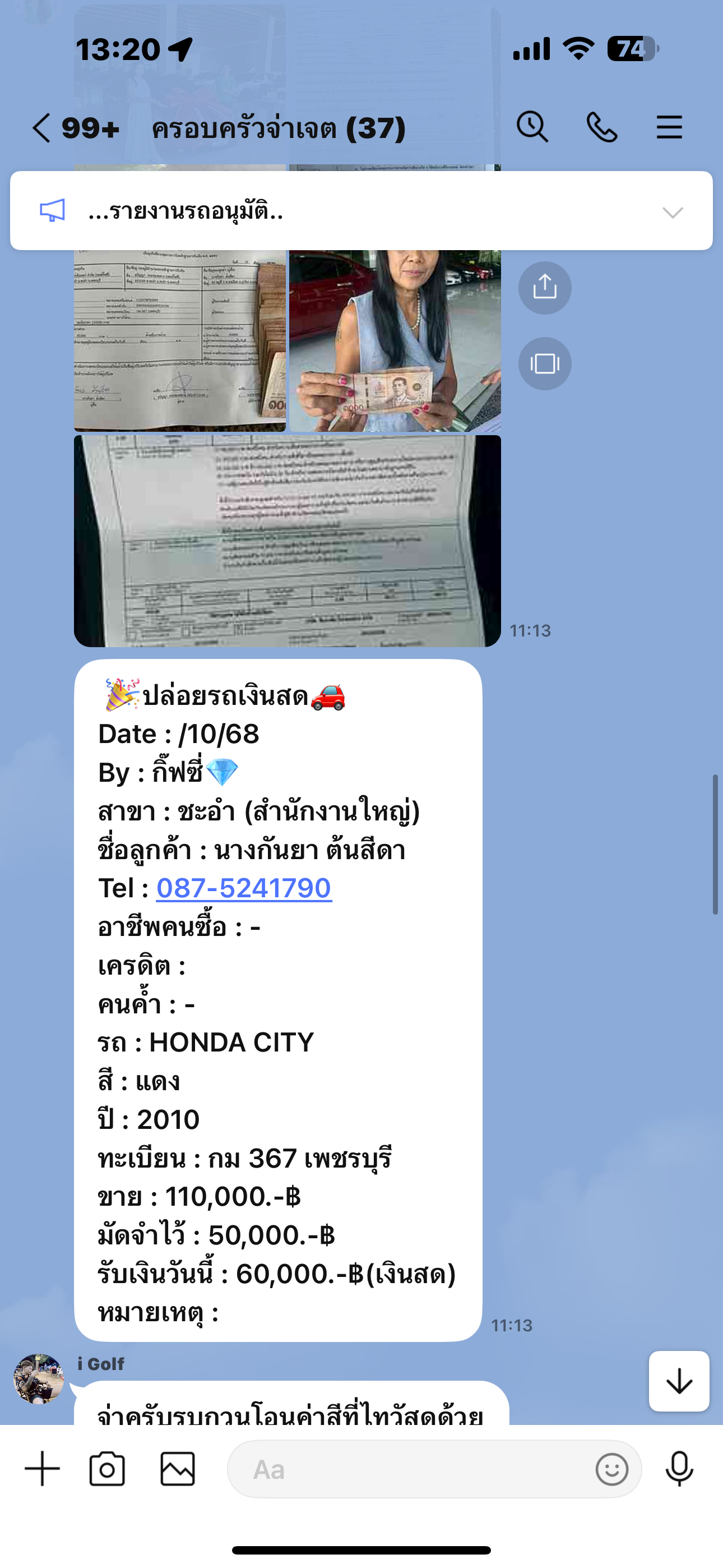View i Golf's profile picture

coord(39,1378)
